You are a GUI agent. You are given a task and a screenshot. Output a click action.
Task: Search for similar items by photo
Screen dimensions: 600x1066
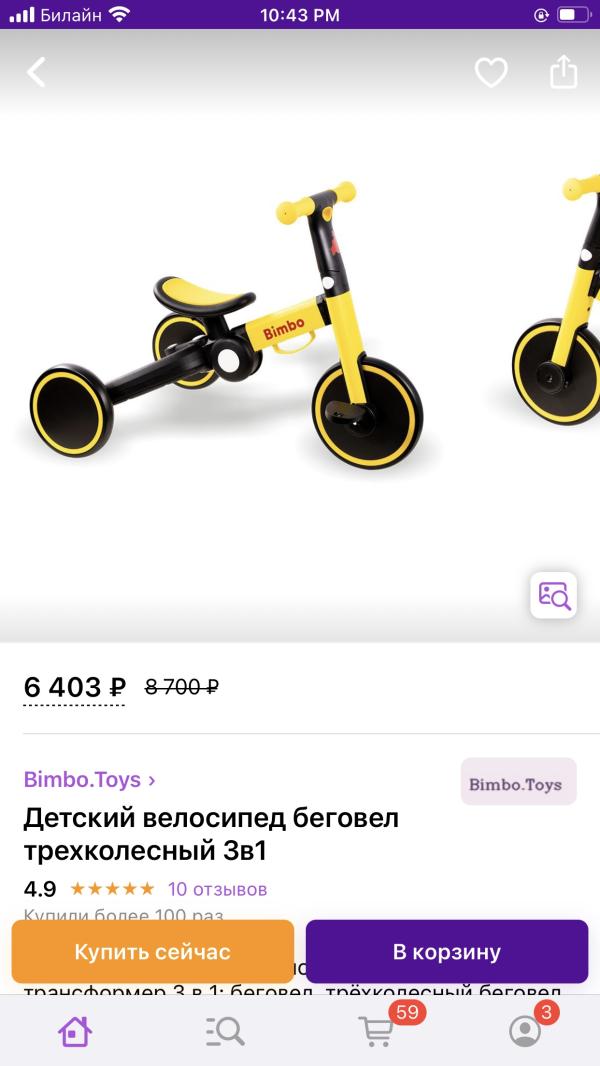coord(554,595)
